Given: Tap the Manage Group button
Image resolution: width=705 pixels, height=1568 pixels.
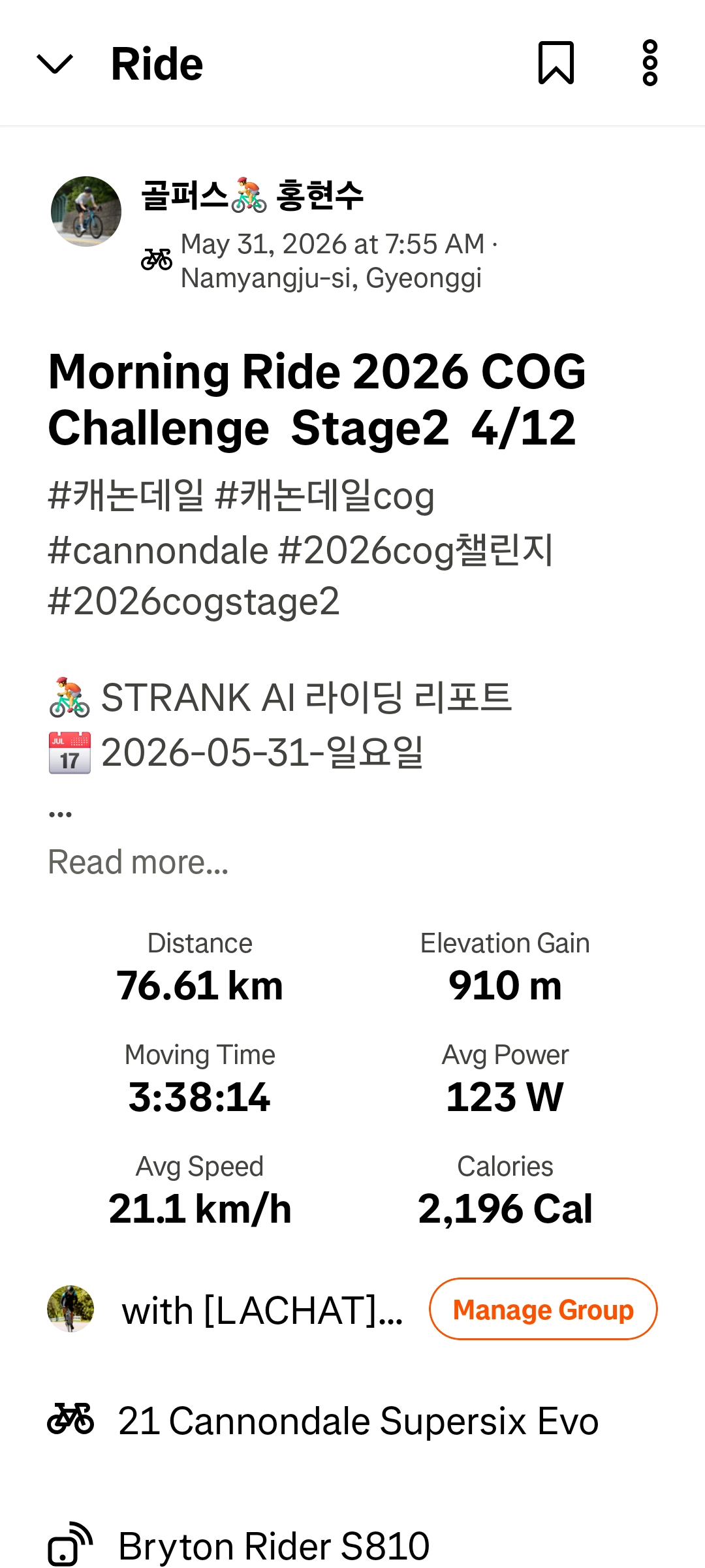Looking at the screenshot, I should pos(543,1309).
